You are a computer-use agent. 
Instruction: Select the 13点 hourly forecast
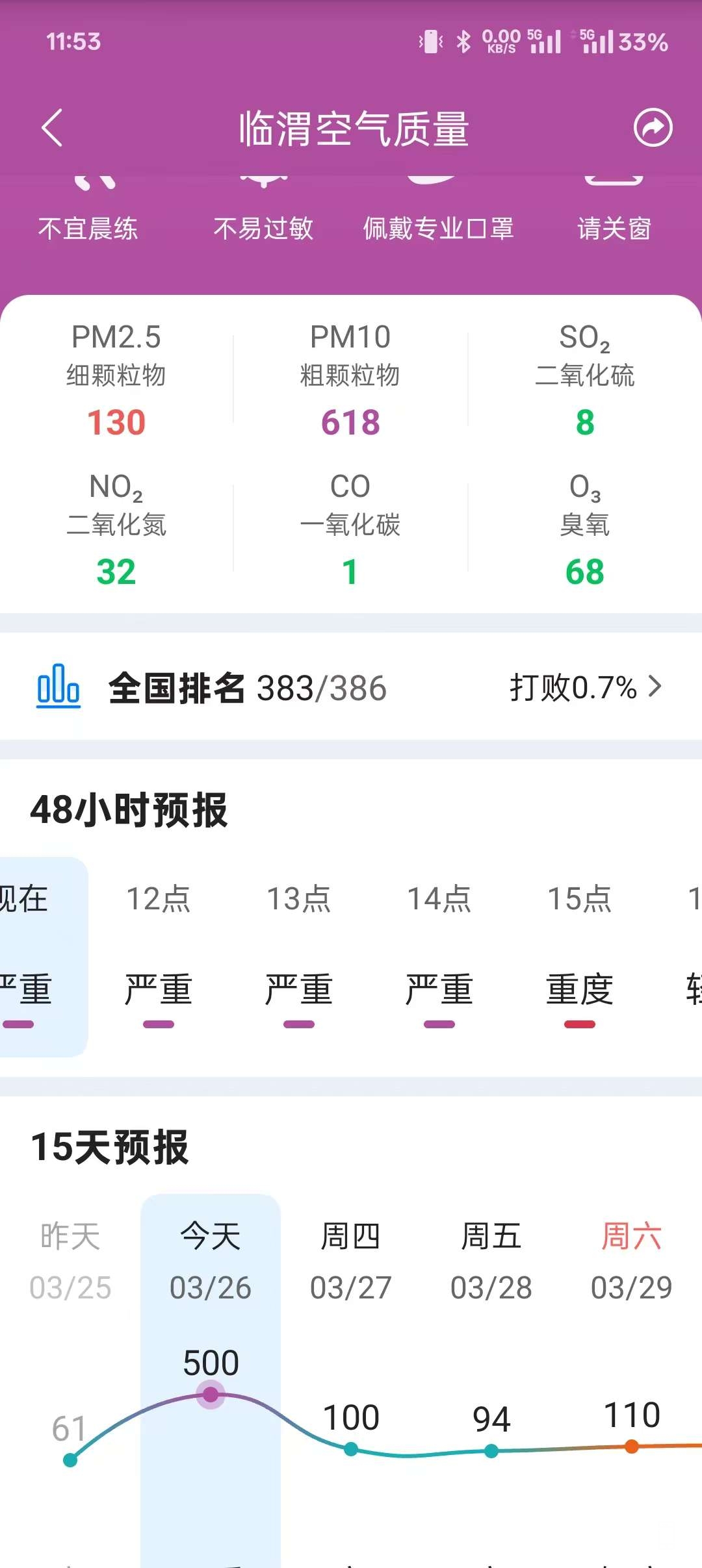click(x=299, y=955)
